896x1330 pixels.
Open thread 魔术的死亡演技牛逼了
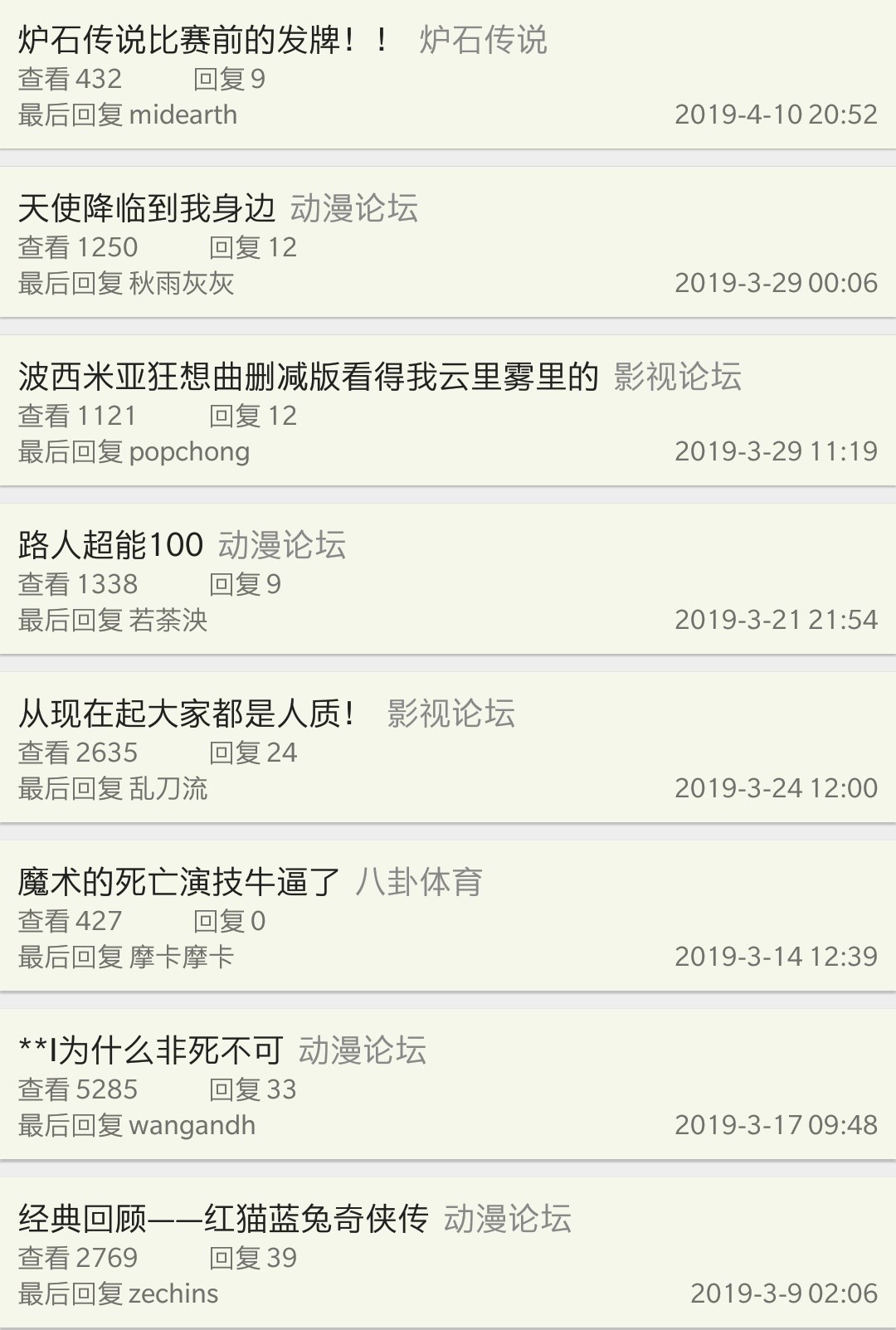tap(179, 882)
